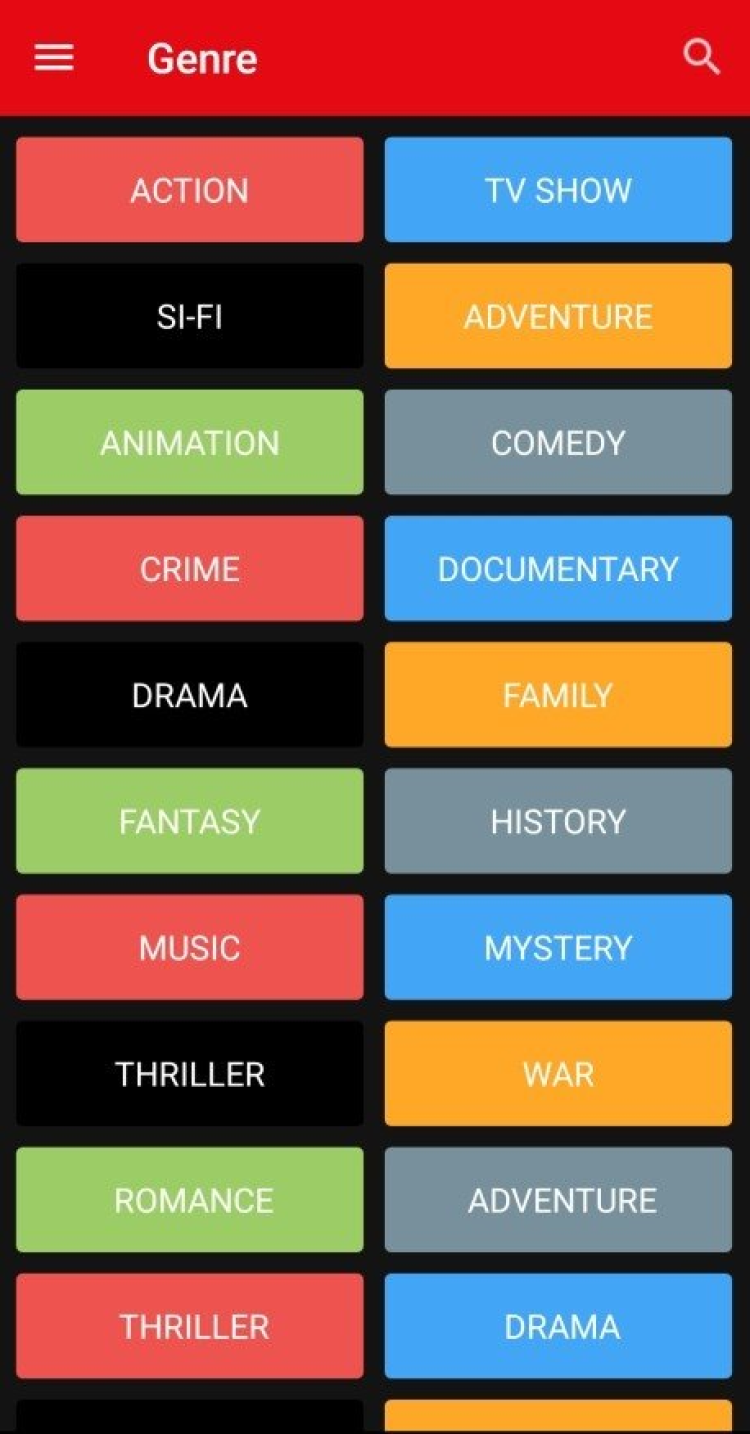Choose the Family genre
This screenshot has width=750, height=1434.
[558, 694]
